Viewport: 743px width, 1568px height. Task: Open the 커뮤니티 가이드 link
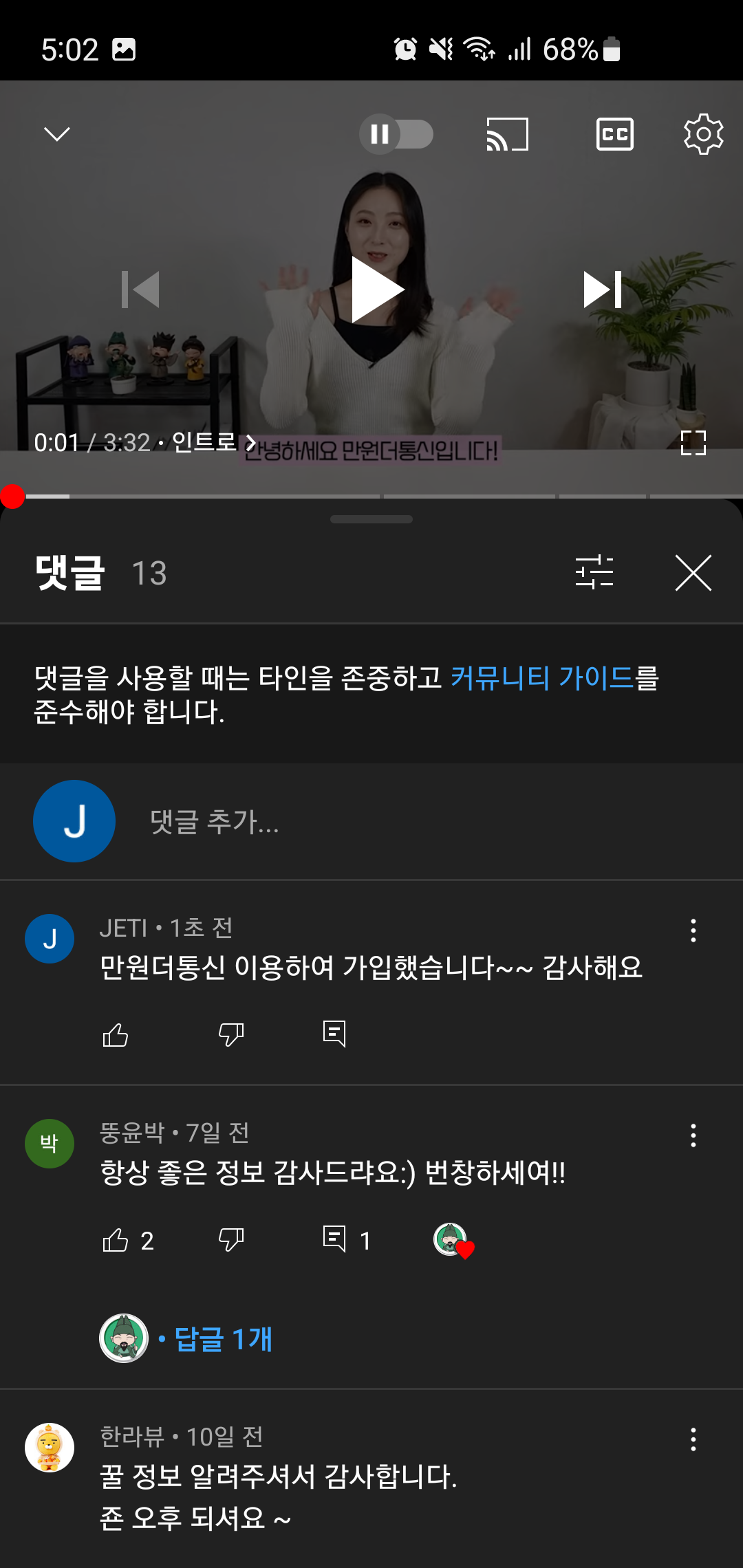click(542, 678)
